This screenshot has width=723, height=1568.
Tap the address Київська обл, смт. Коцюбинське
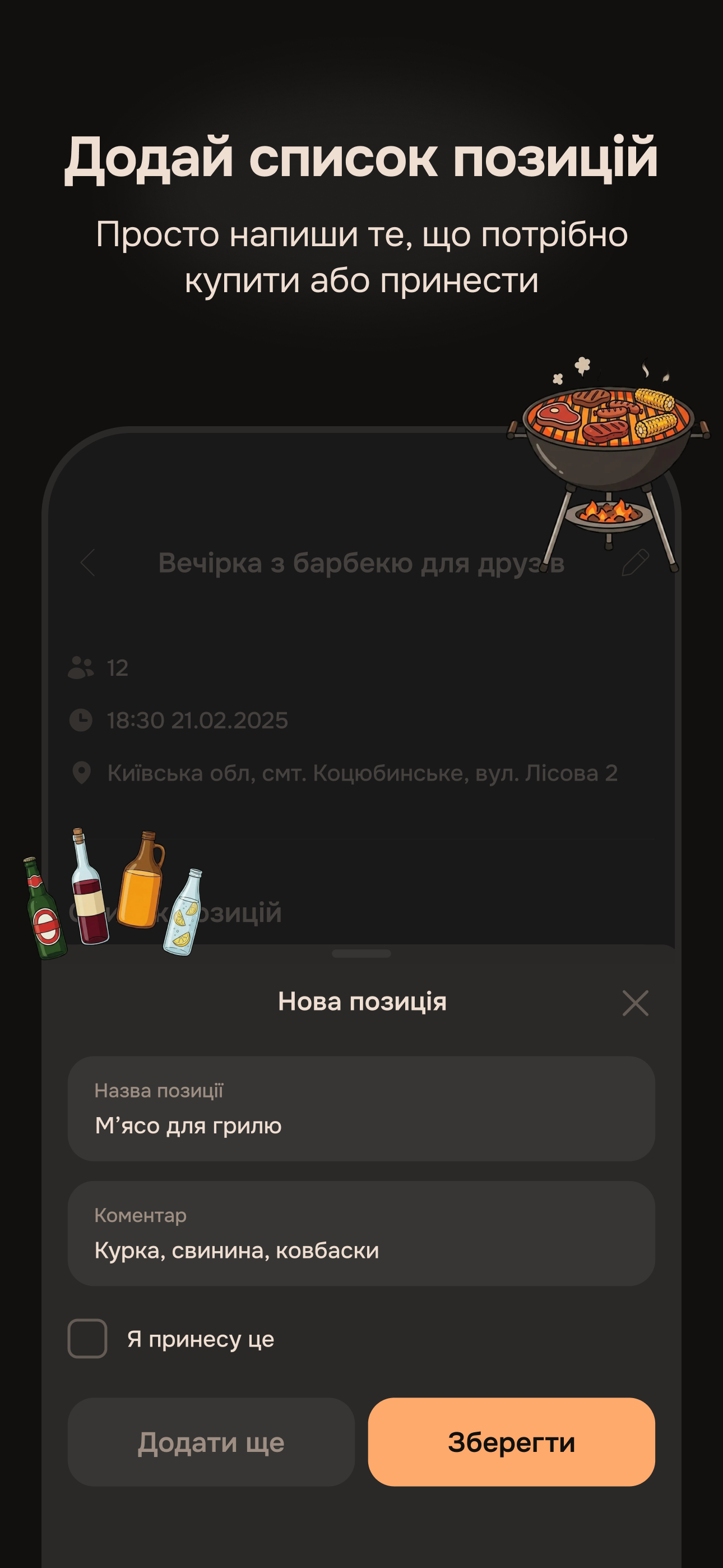[364, 772]
